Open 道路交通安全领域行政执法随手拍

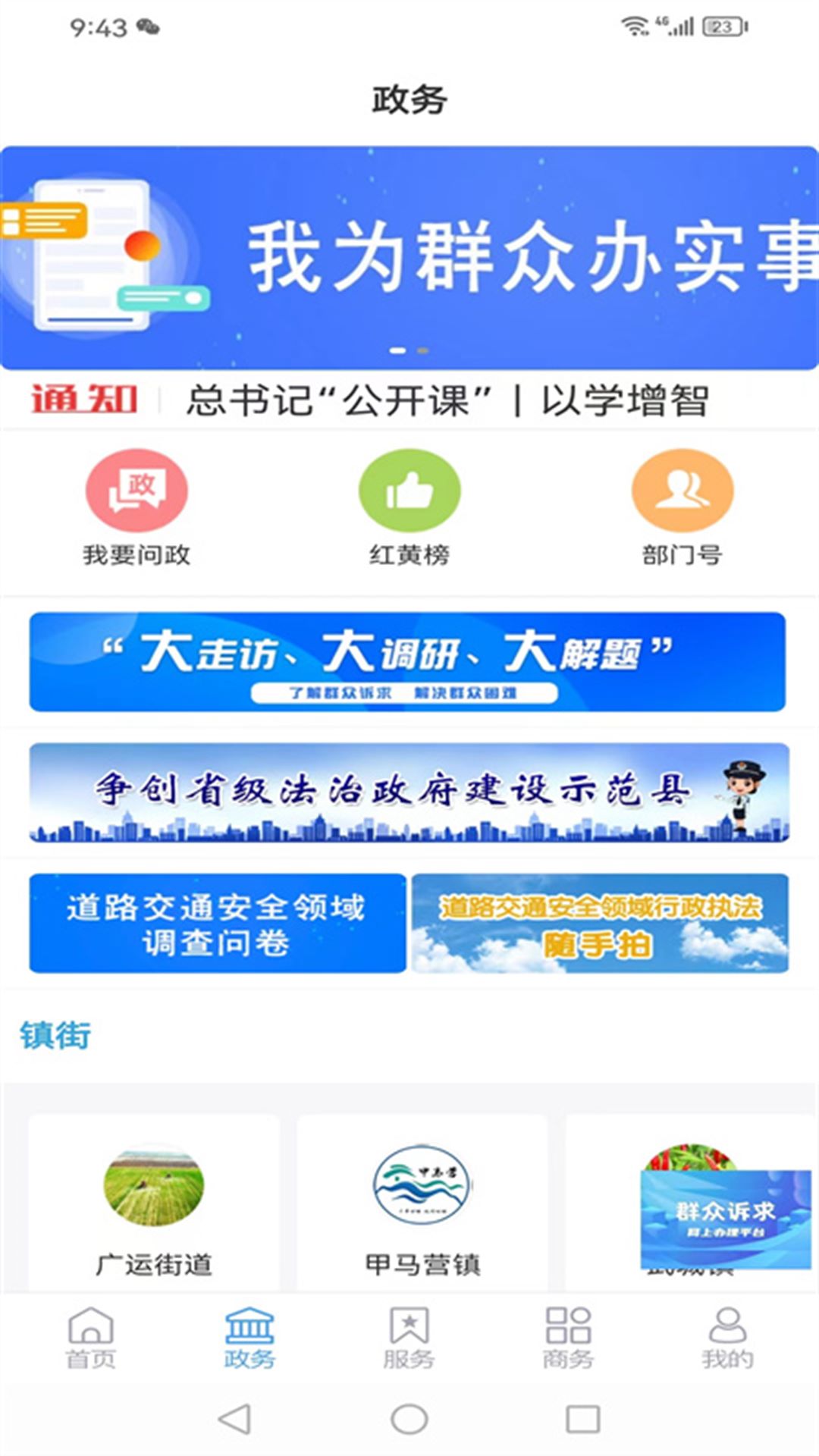[x=600, y=923]
